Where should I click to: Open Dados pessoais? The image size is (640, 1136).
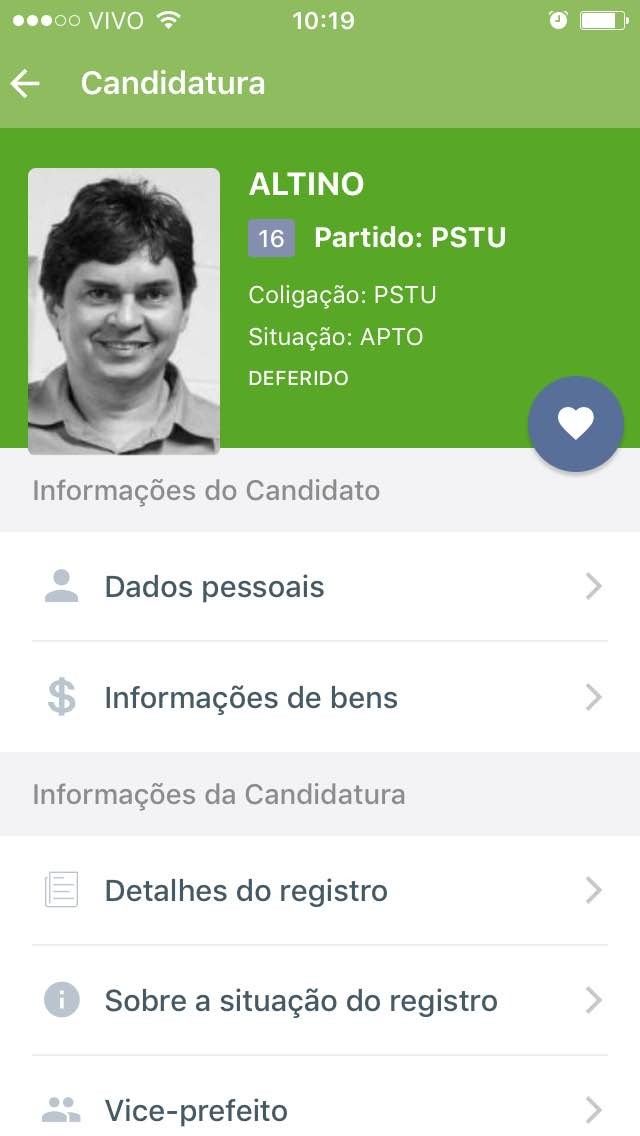point(319,587)
